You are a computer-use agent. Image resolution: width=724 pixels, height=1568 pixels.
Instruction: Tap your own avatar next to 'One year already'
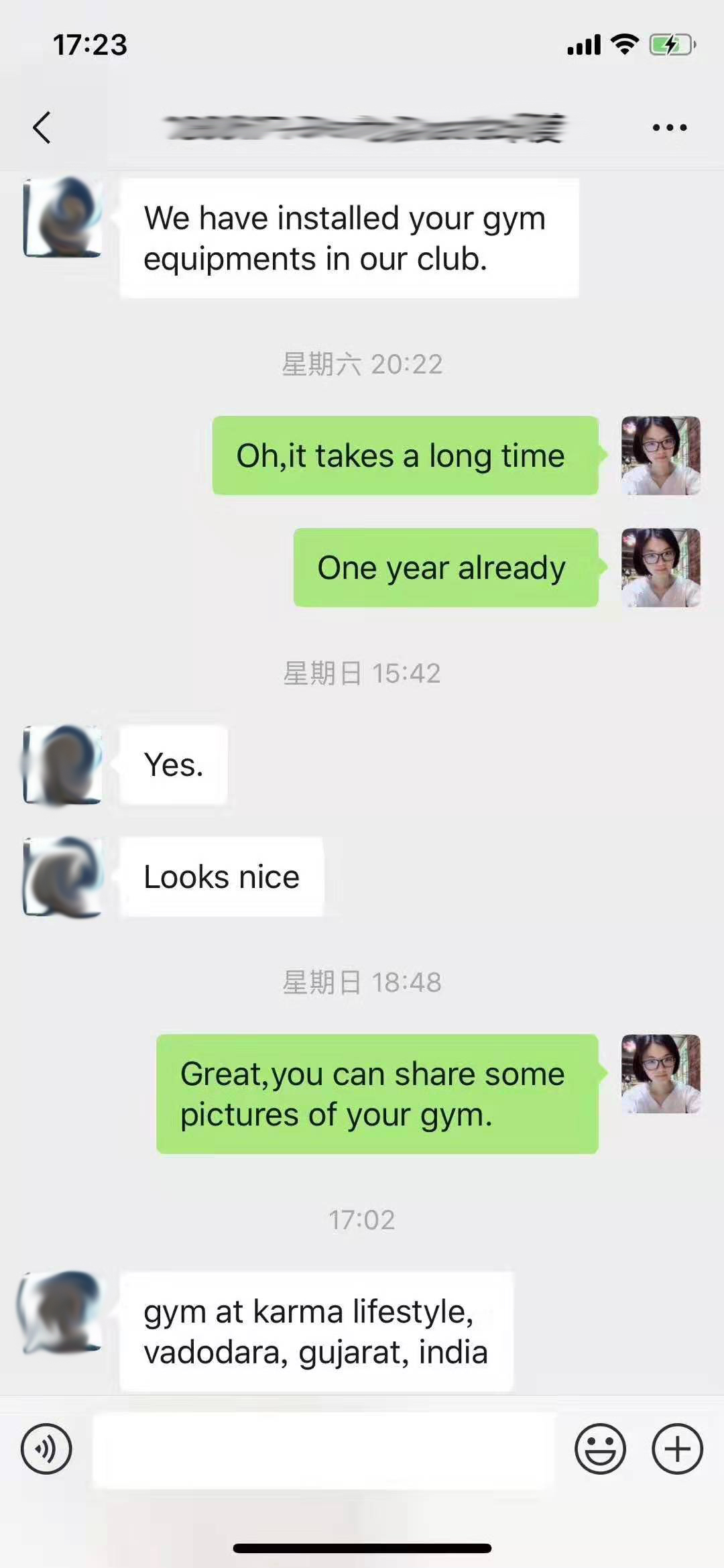660,567
